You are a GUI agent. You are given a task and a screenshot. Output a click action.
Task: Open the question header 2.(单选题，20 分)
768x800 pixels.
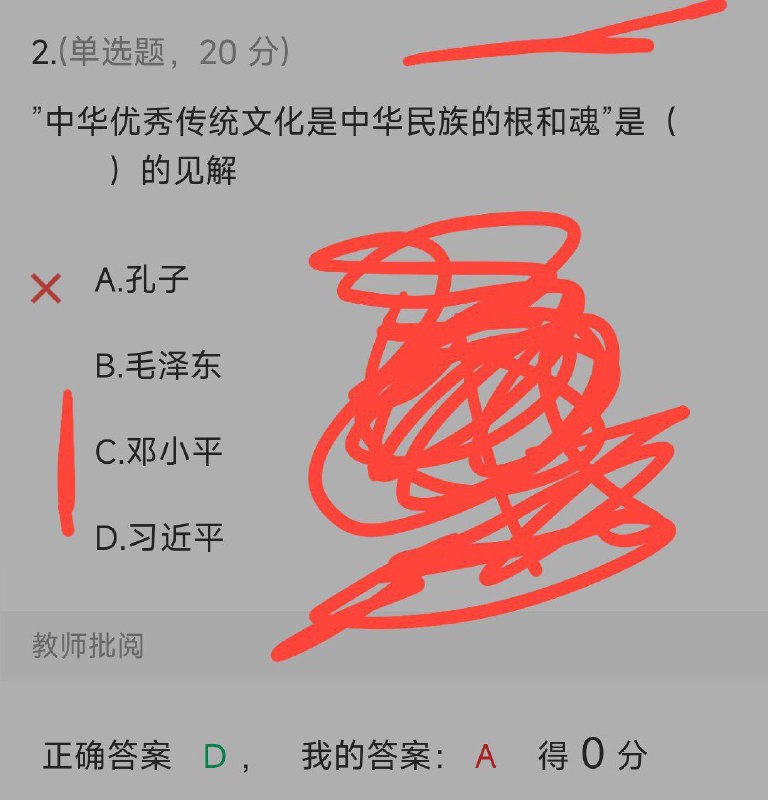pos(160,48)
